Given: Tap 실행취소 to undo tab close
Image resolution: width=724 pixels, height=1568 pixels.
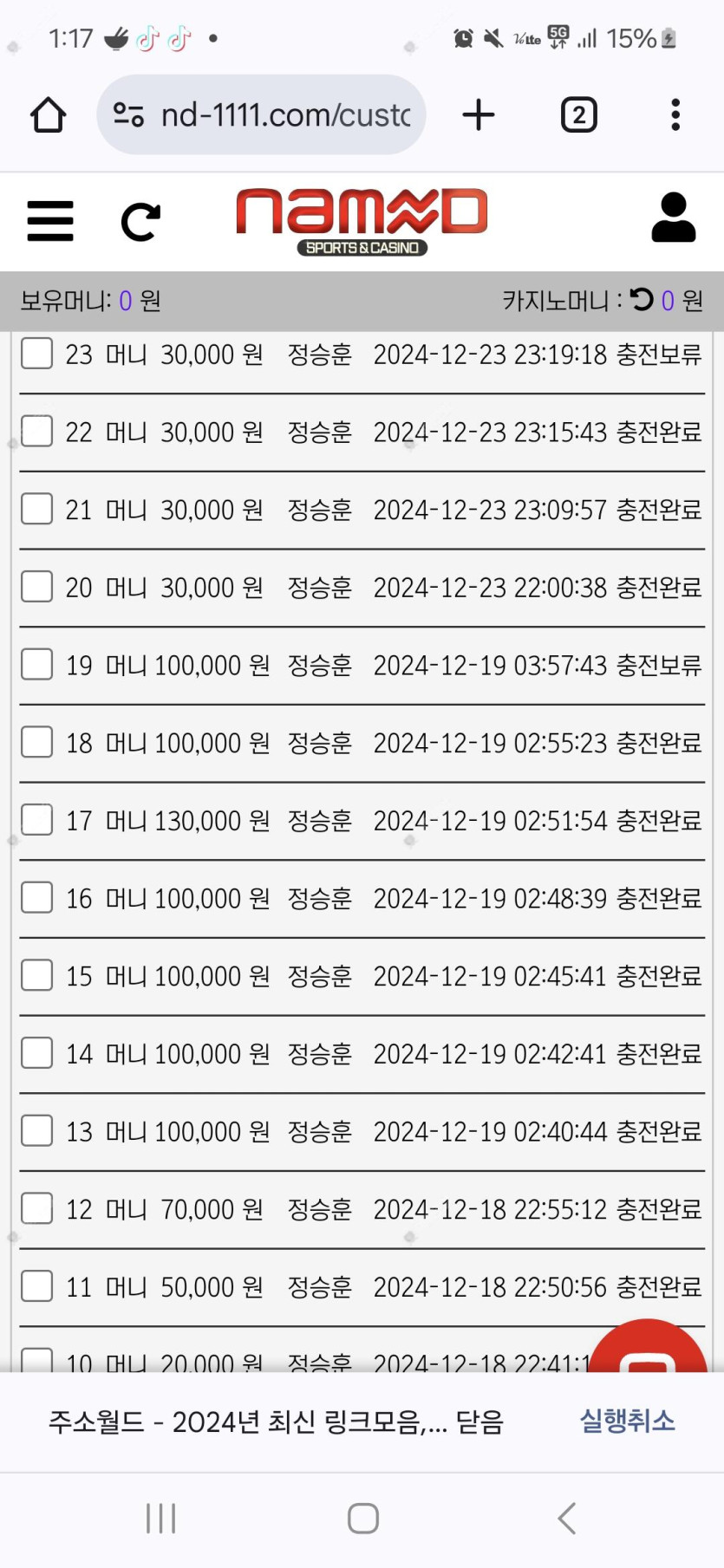Looking at the screenshot, I should click(627, 1421).
